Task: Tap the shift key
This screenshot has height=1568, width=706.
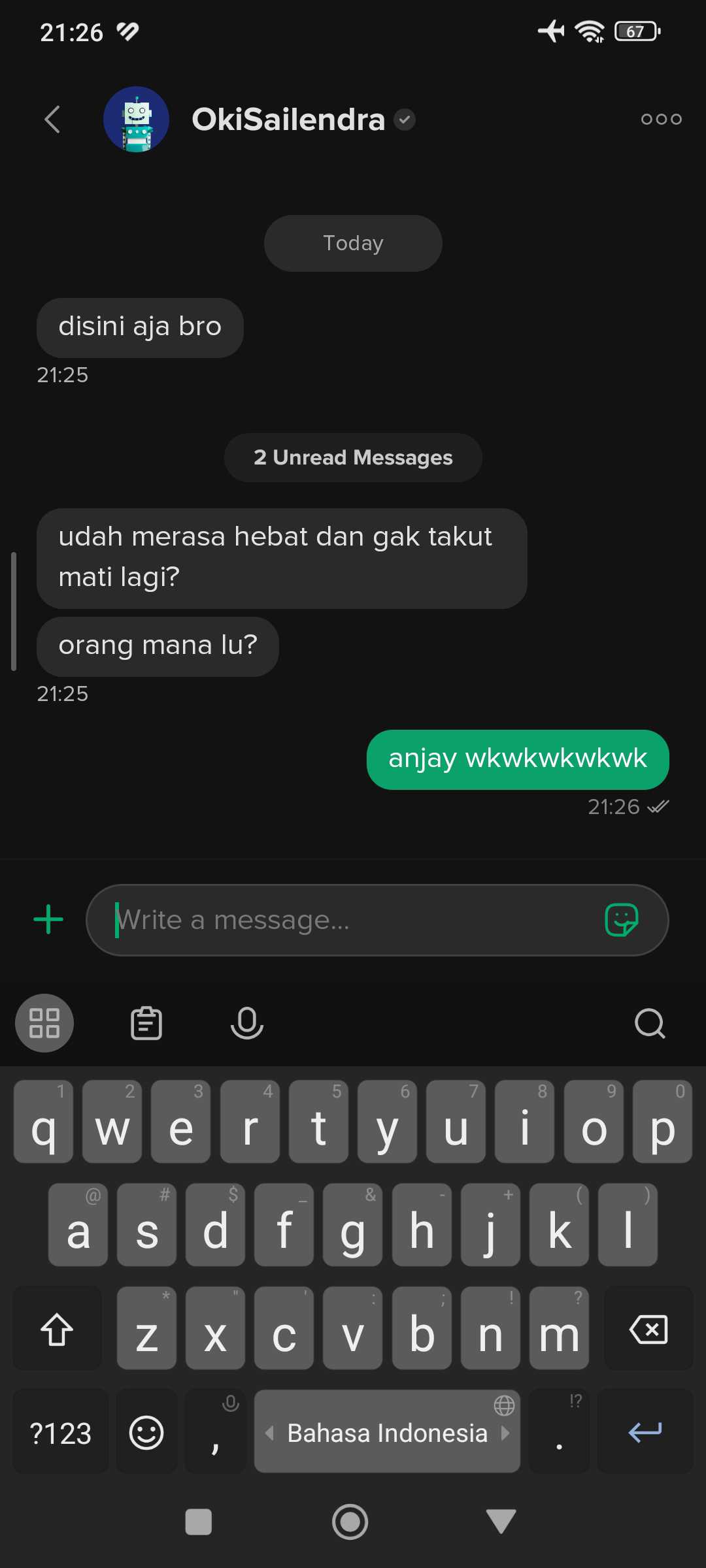Action: (57, 1329)
